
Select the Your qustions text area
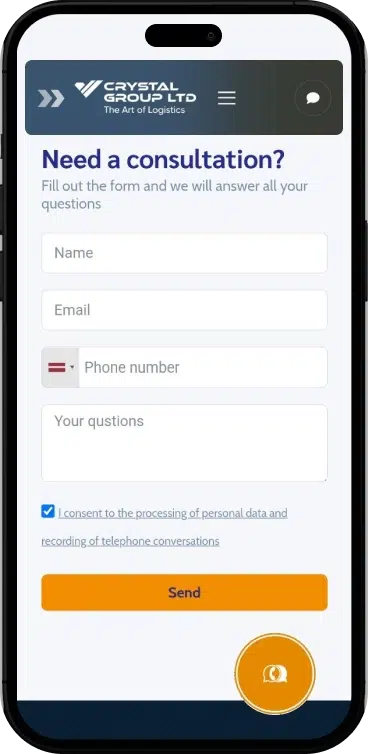(184, 443)
